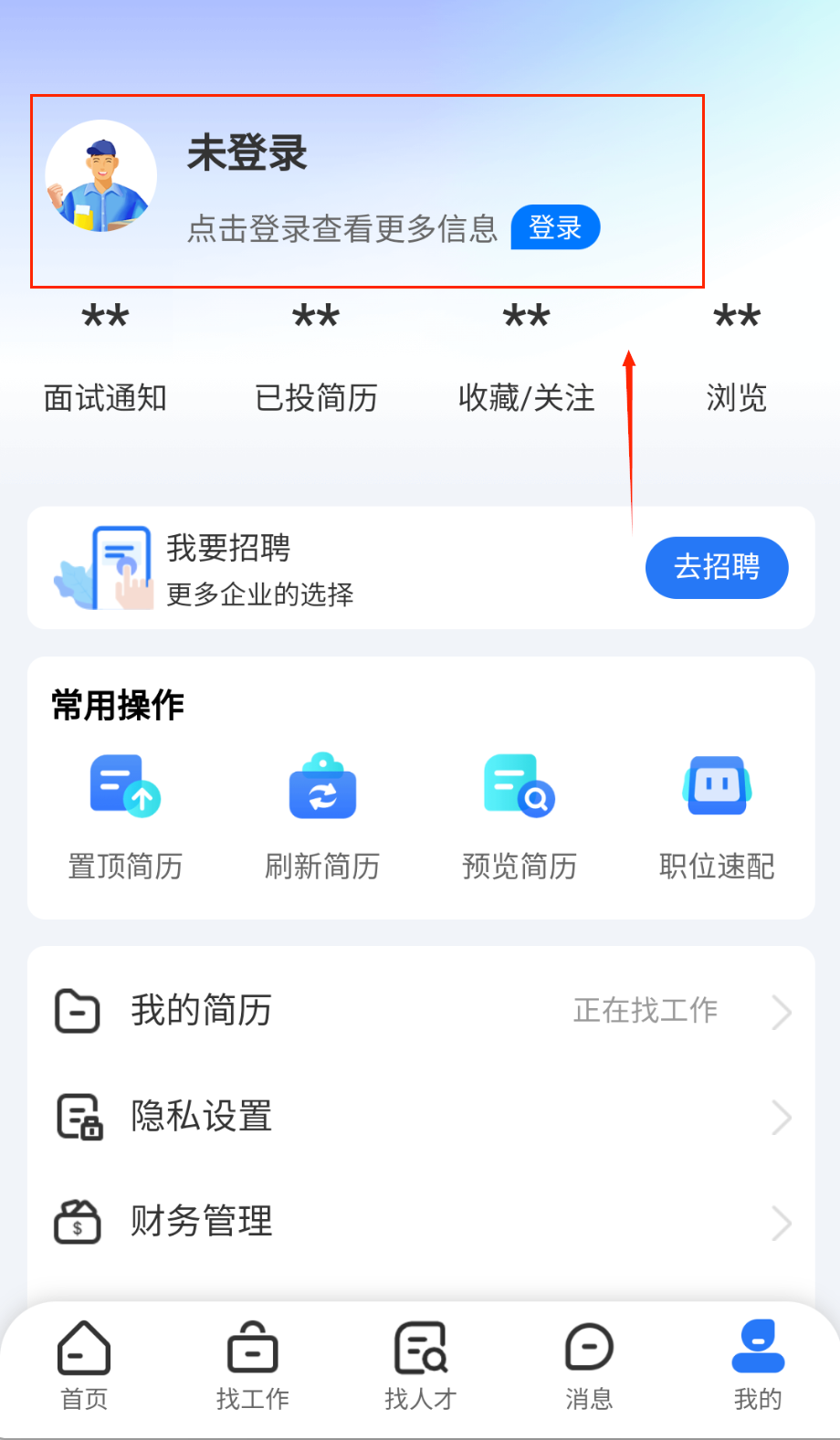Select the 我的 profile tab

click(x=758, y=1365)
